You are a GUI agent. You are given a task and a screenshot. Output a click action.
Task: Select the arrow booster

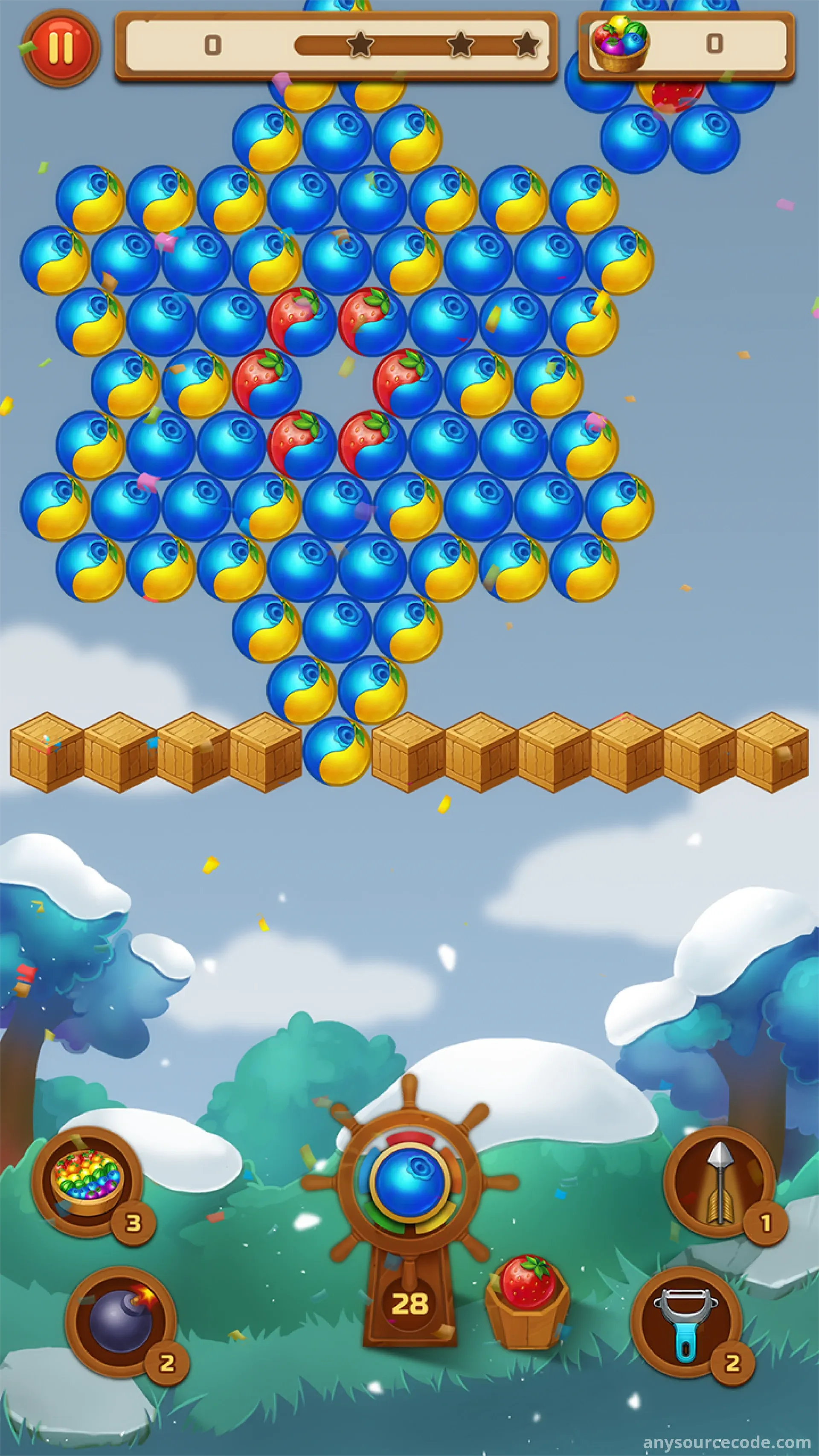click(x=718, y=1181)
